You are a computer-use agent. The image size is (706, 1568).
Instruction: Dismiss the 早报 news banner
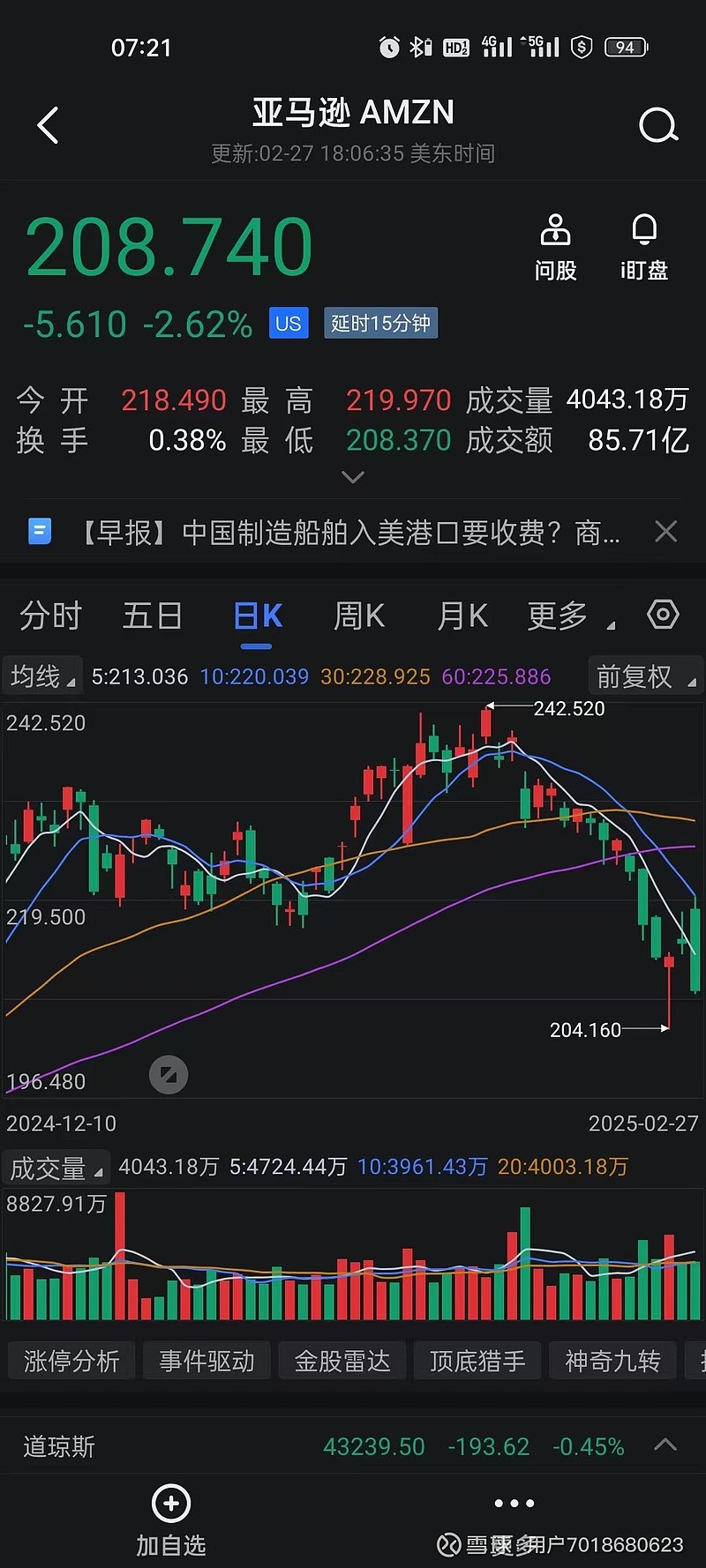point(666,531)
